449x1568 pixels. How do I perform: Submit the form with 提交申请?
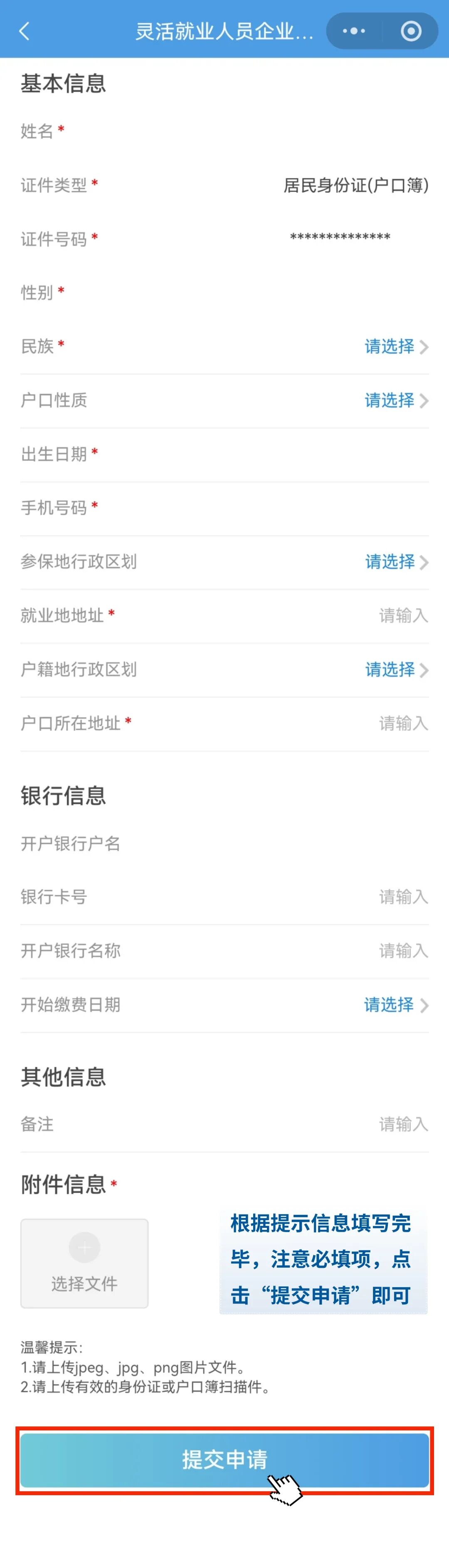(x=224, y=1460)
